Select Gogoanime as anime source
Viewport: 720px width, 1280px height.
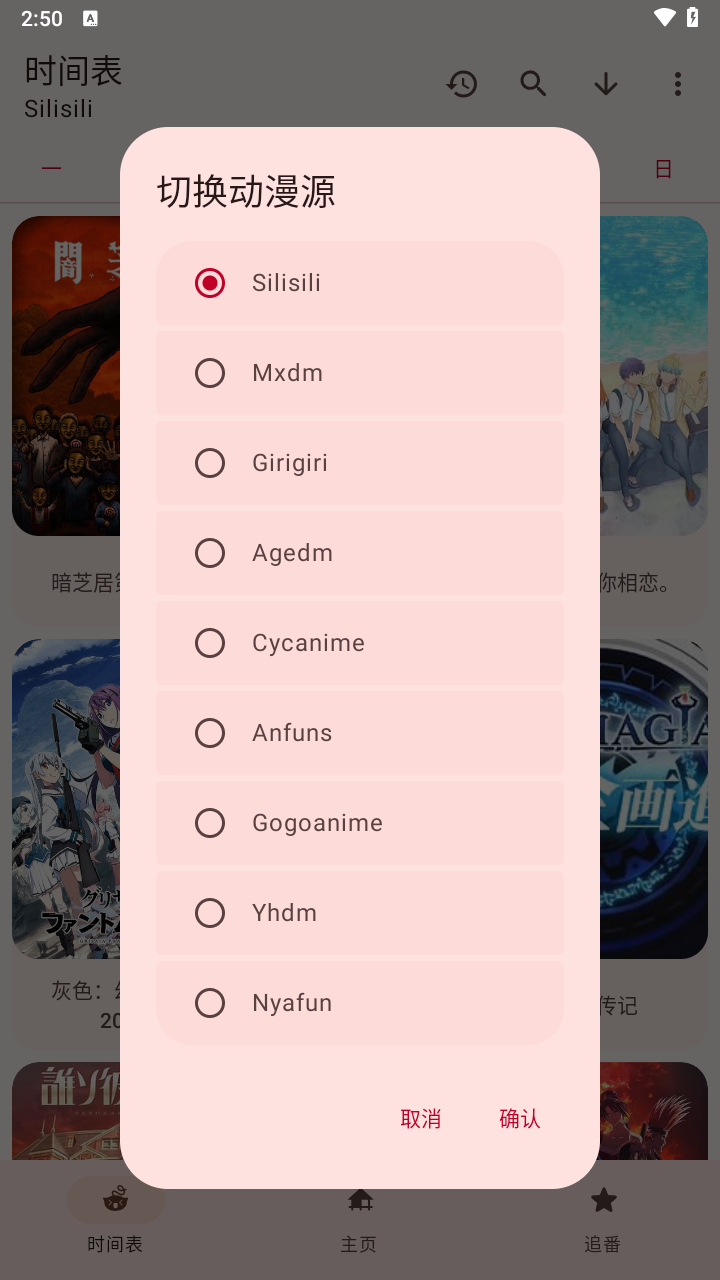359,823
